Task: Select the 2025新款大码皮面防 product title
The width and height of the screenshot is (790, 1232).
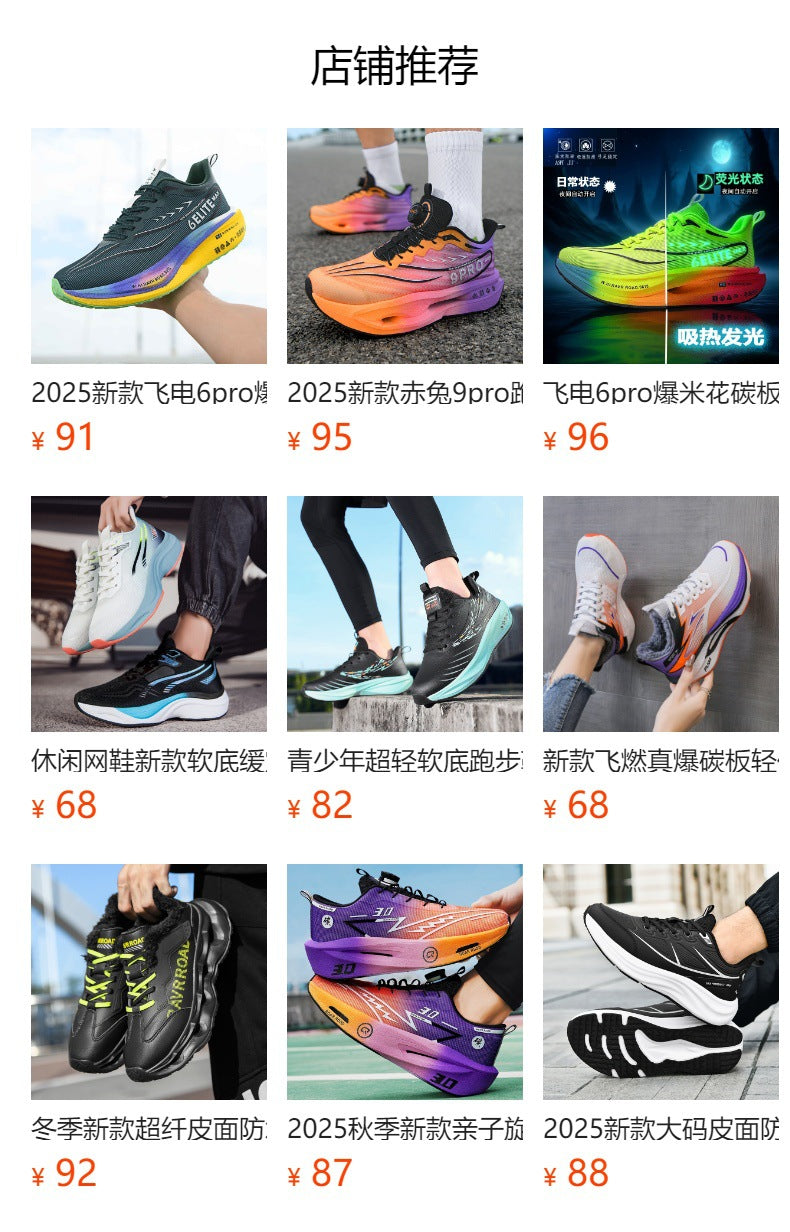Action: 660,1127
